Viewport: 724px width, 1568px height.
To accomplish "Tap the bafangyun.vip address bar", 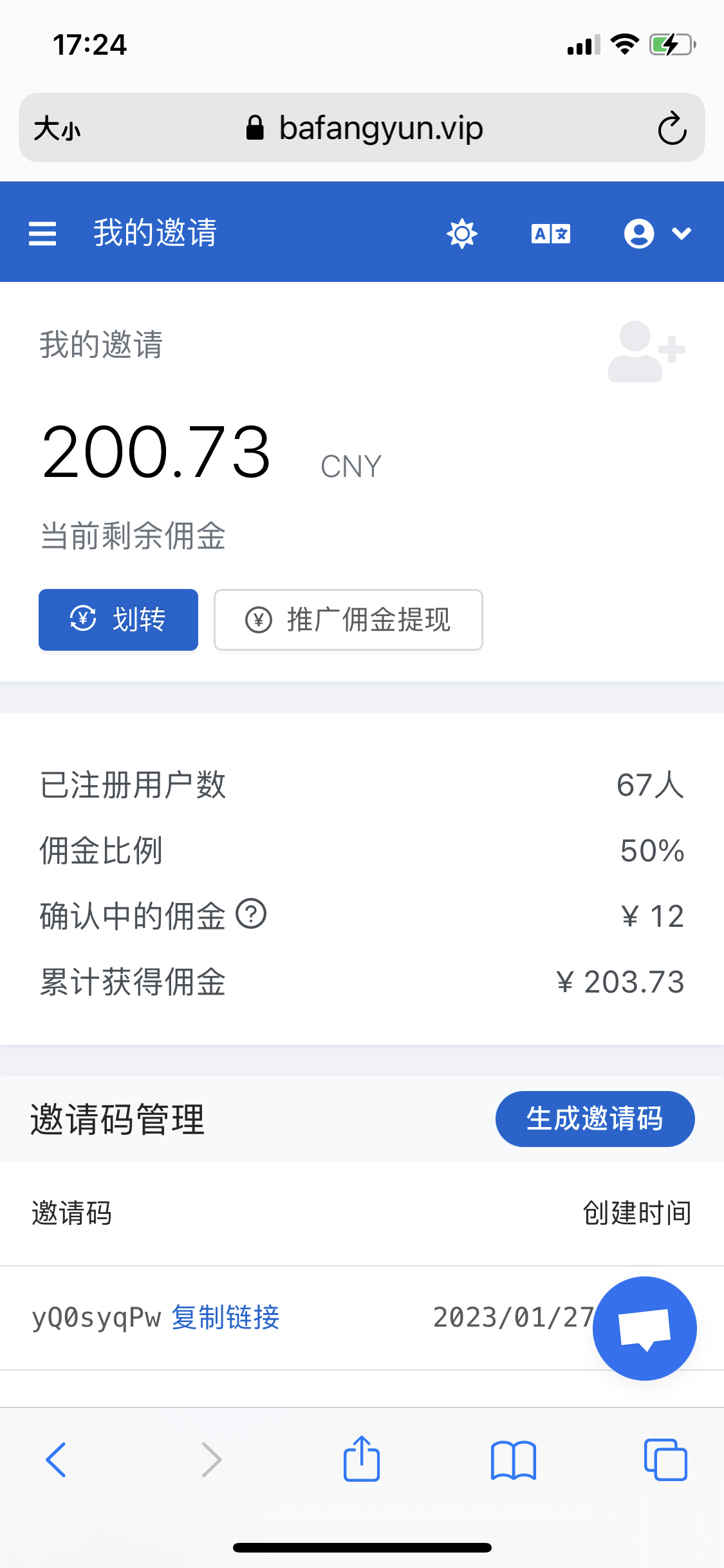I will [x=364, y=128].
